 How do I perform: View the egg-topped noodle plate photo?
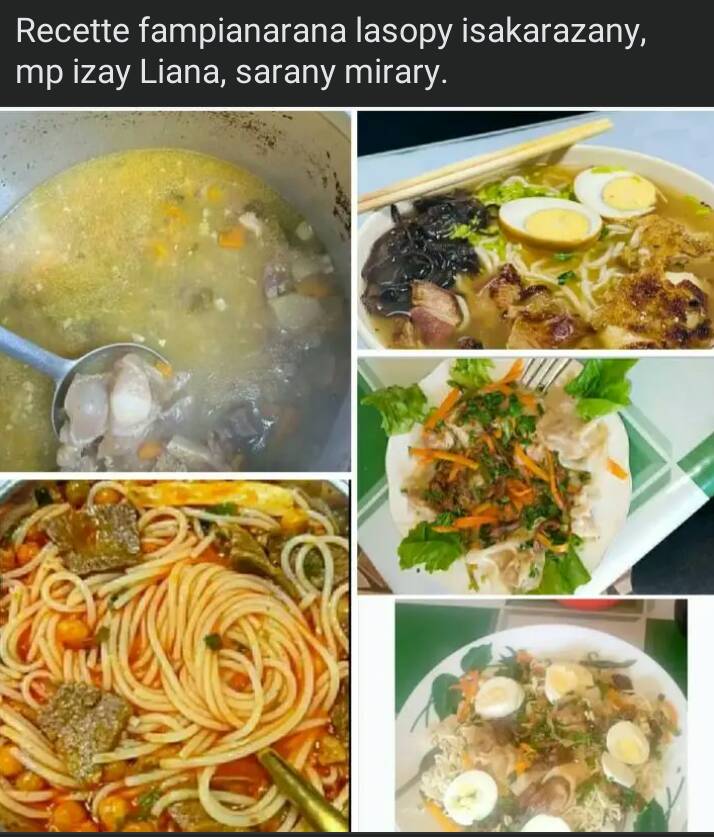coord(540,715)
